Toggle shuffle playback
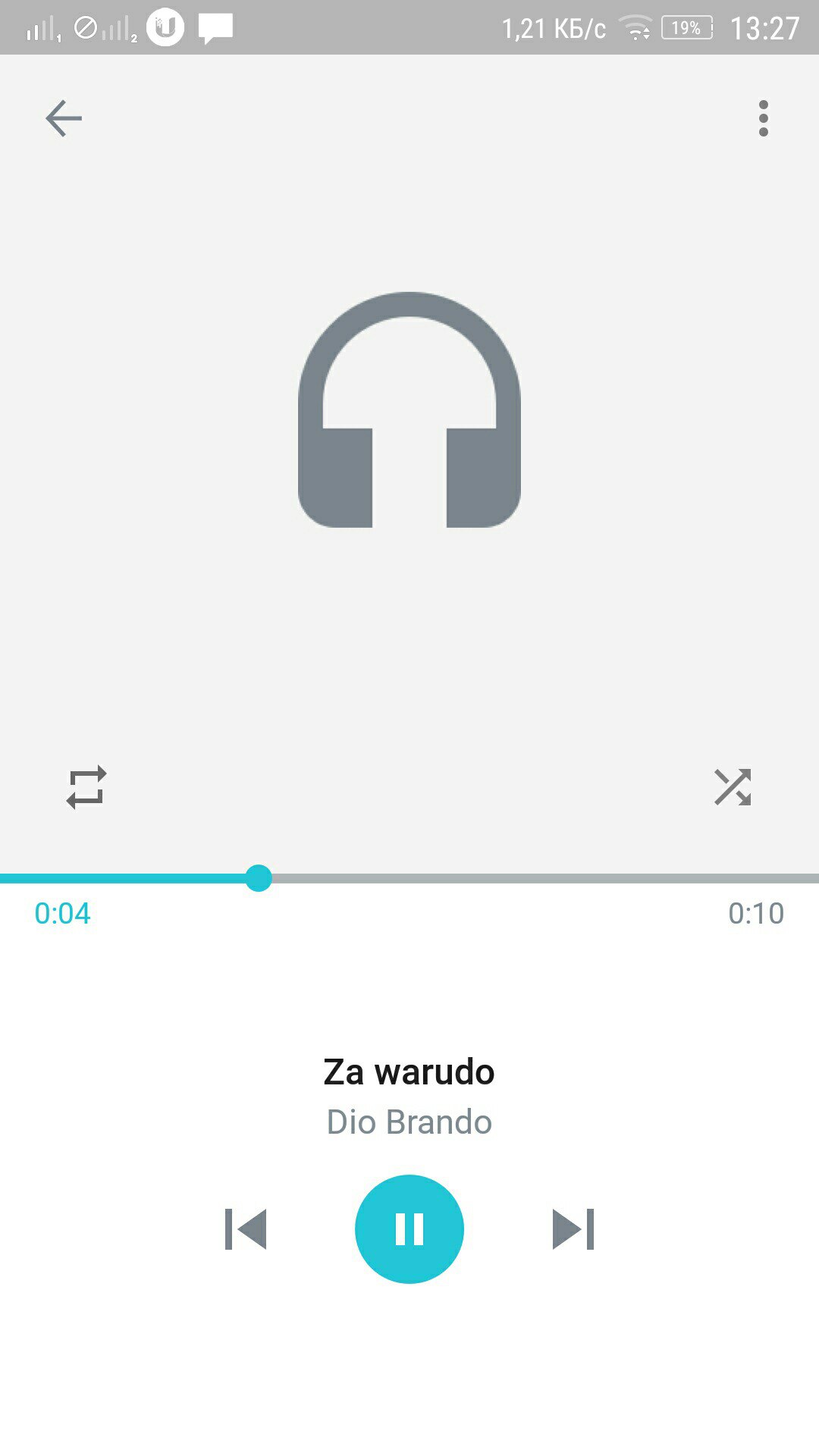Screen dimensions: 819x1456 pos(733,787)
